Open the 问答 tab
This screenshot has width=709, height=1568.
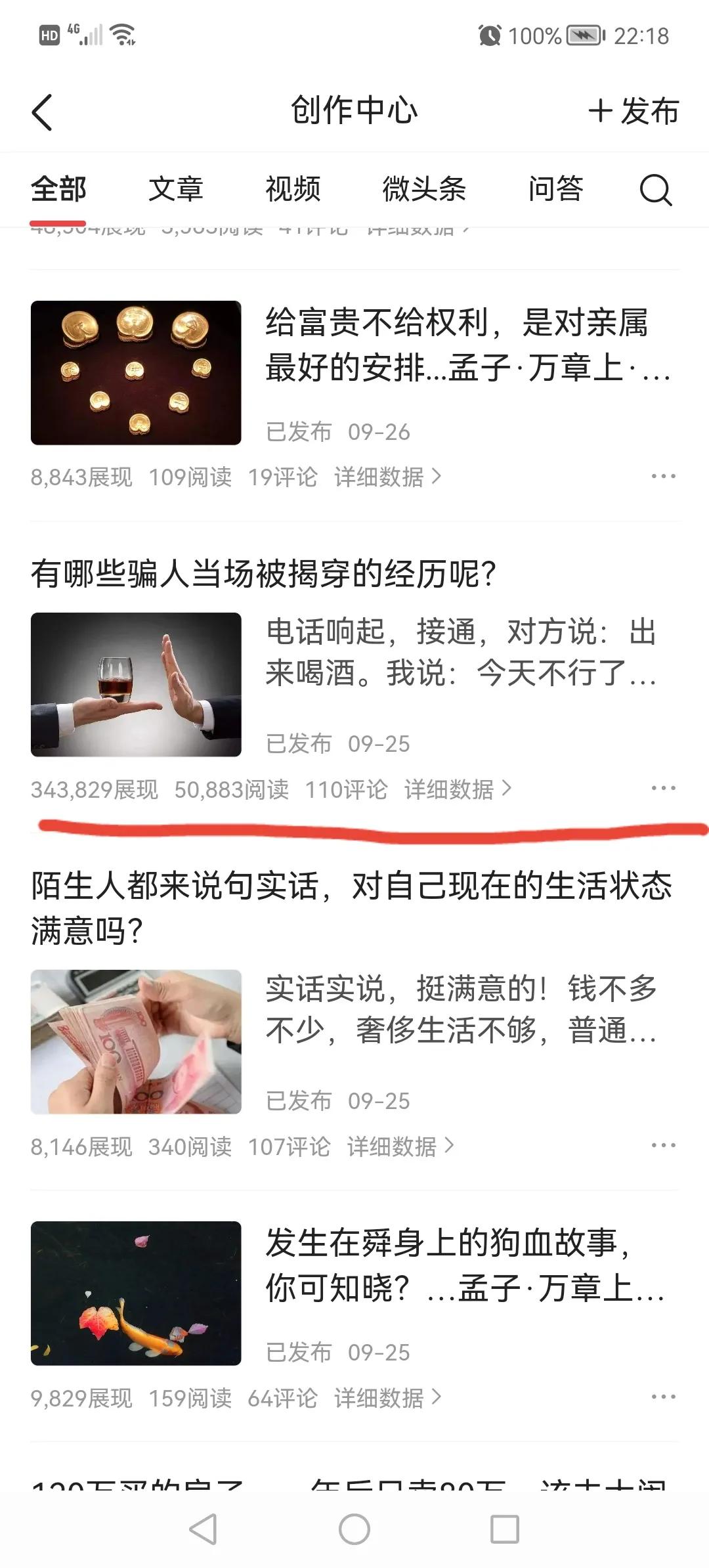click(557, 190)
